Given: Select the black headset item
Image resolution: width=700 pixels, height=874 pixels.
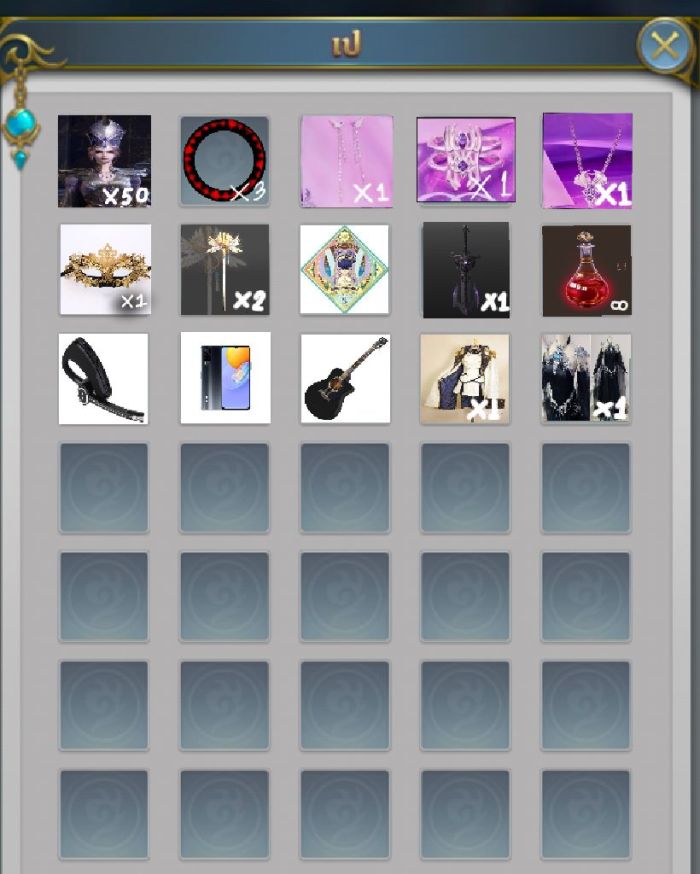Looking at the screenshot, I should 103,378.
